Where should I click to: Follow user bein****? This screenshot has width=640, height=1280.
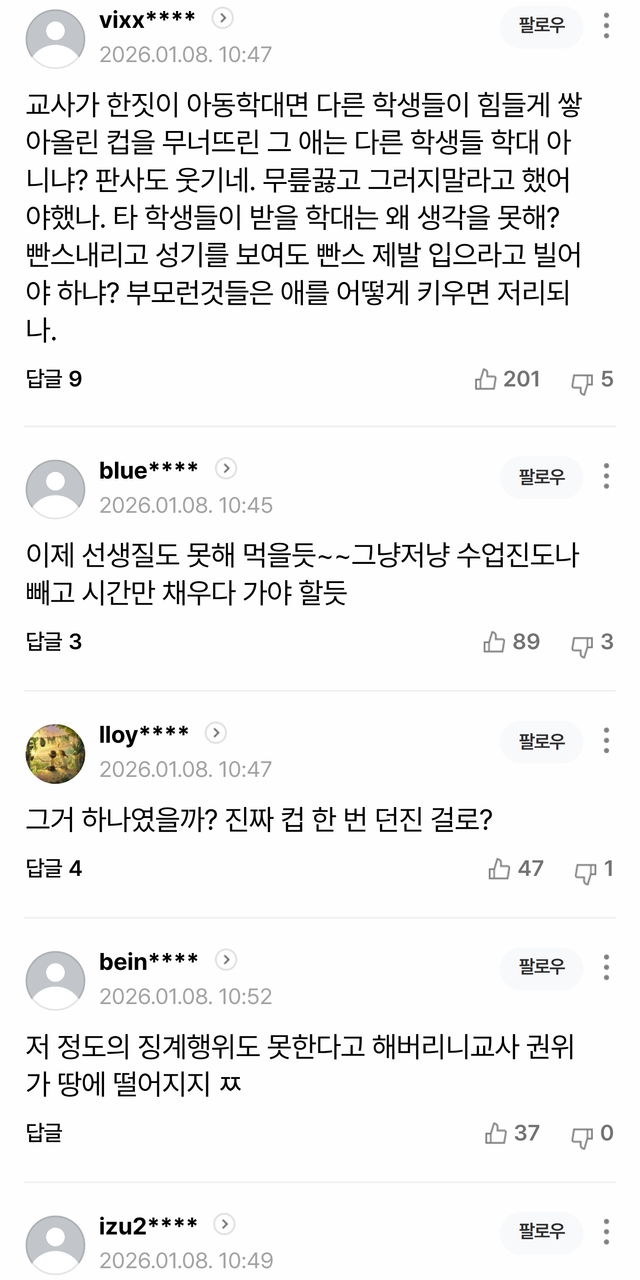coord(542,967)
